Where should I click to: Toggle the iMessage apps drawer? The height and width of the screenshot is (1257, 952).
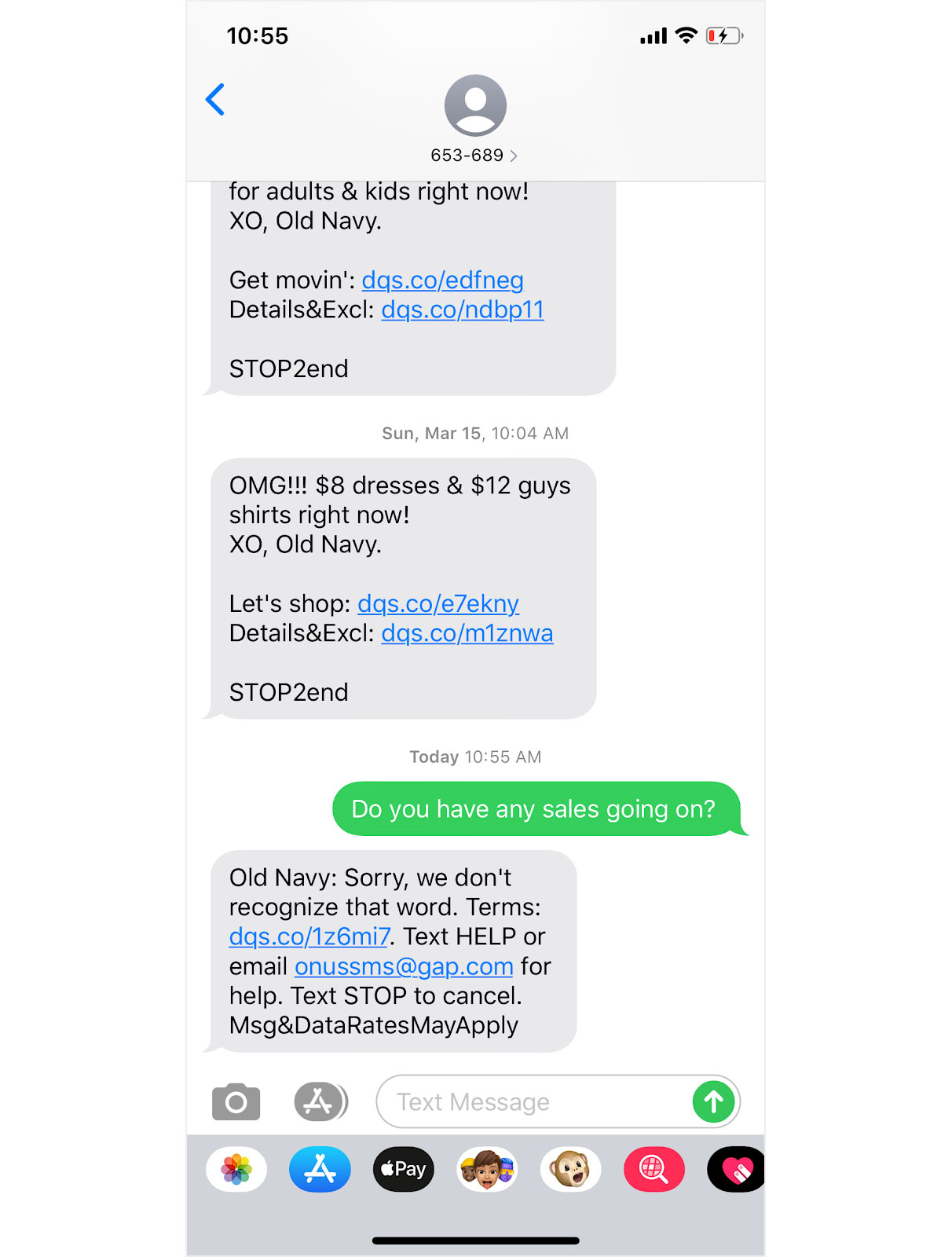[x=320, y=1102]
